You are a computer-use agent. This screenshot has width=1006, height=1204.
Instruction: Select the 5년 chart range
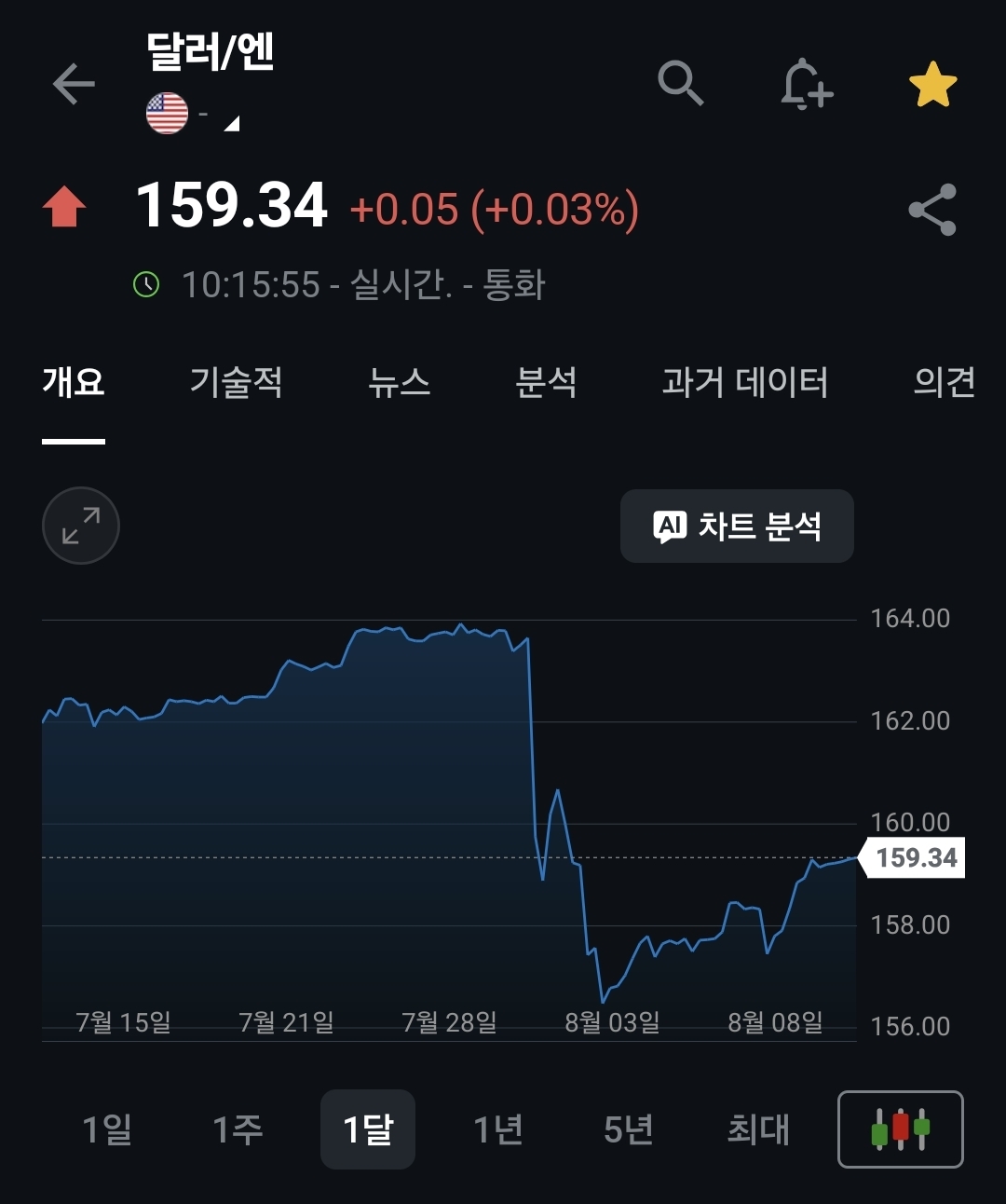[x=629, y=1129]
